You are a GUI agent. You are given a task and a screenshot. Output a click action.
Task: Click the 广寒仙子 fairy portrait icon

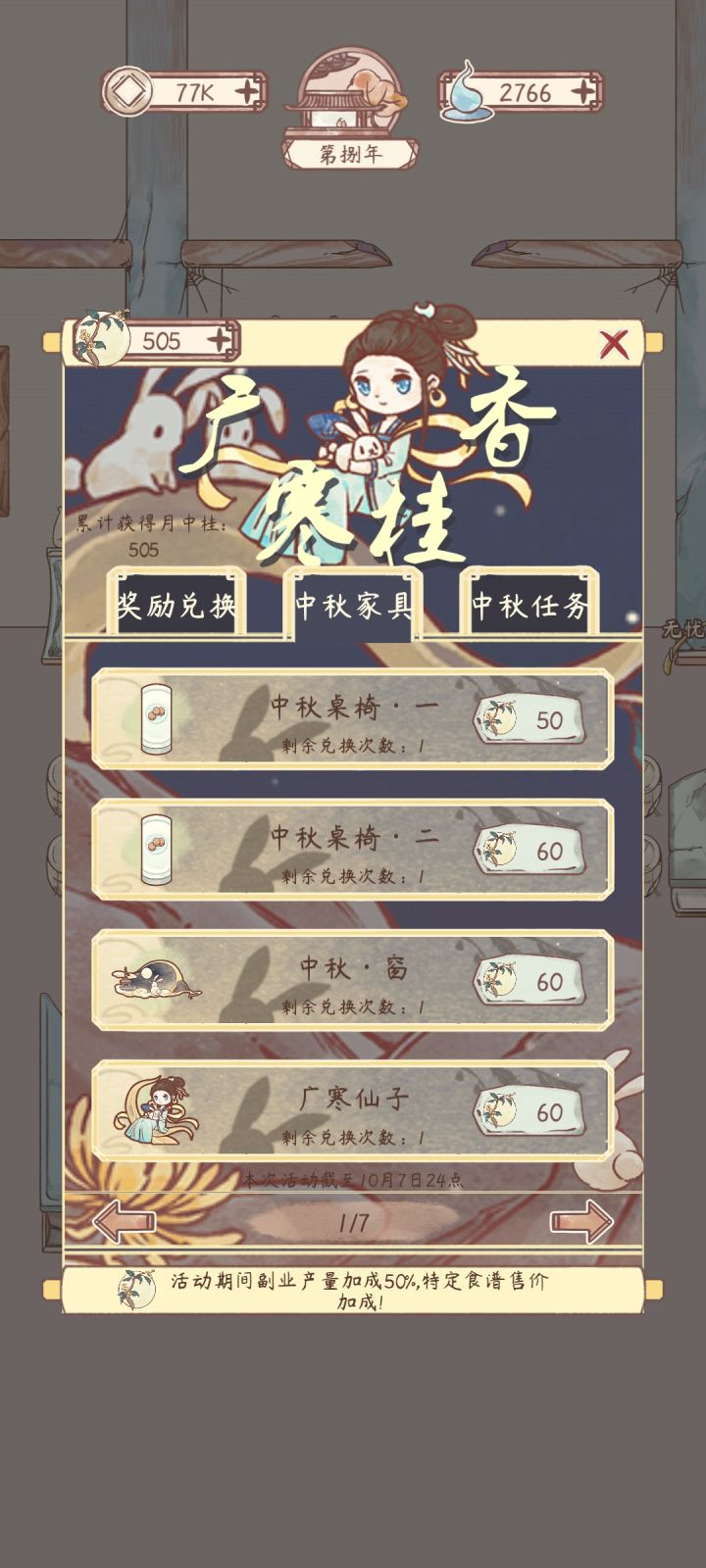click(x=155, y=1112)
